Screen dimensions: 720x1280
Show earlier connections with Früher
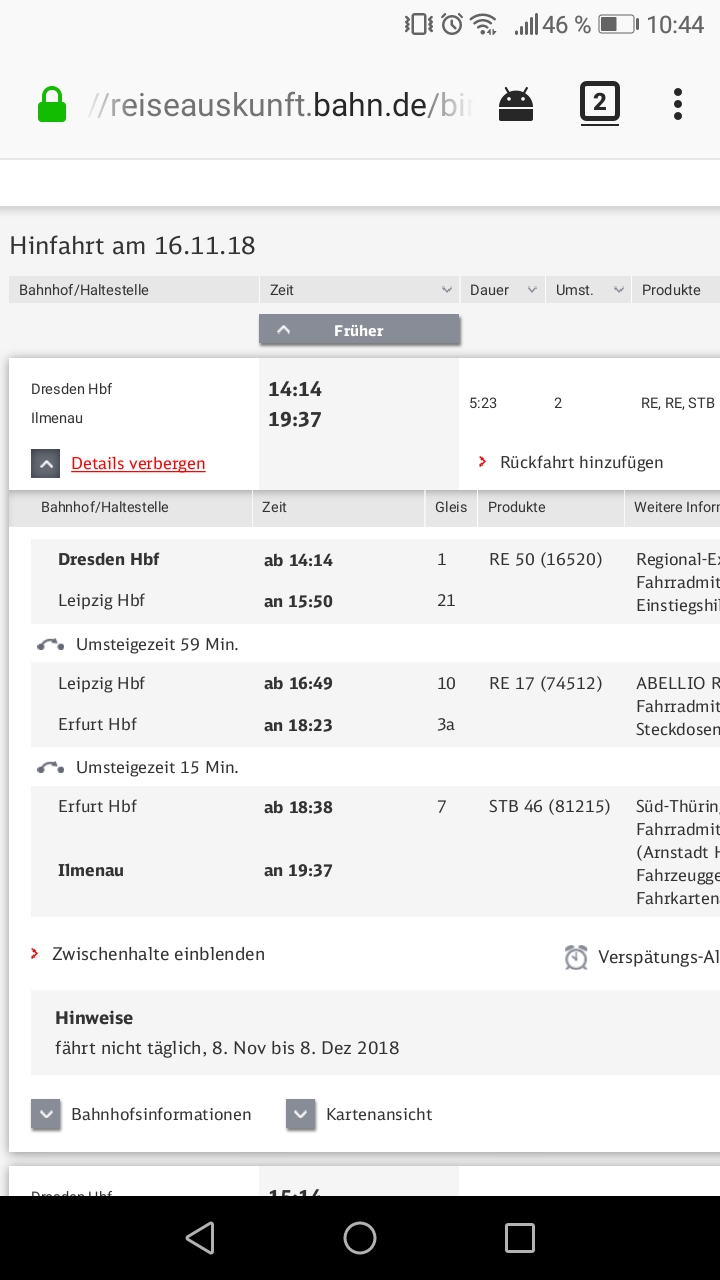tap(359, 330)
